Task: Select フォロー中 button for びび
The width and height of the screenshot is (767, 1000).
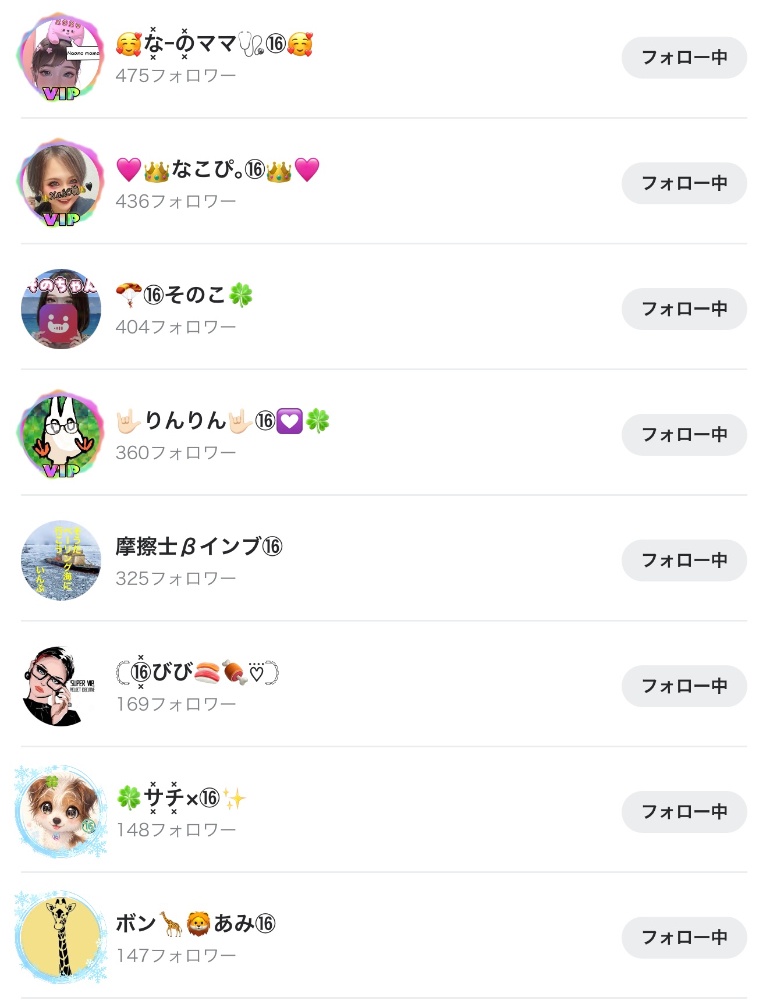Action: coord(684,686)
